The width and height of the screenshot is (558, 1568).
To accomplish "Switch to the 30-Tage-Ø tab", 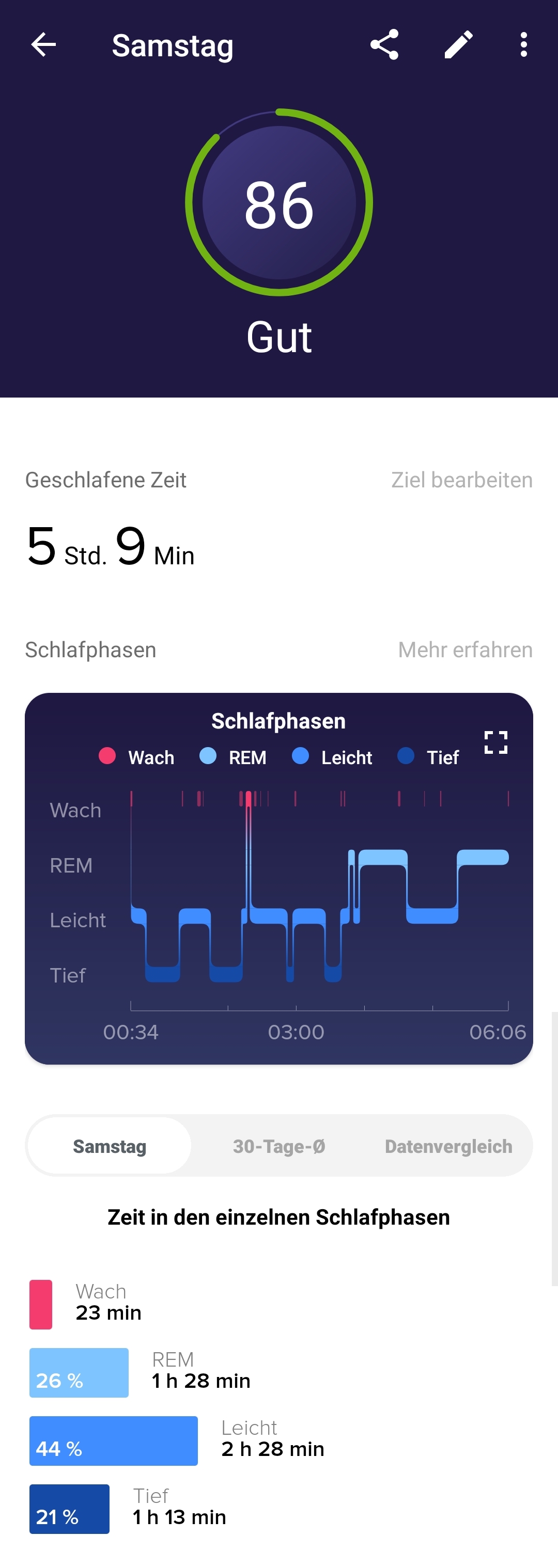I will [279, 1146].
